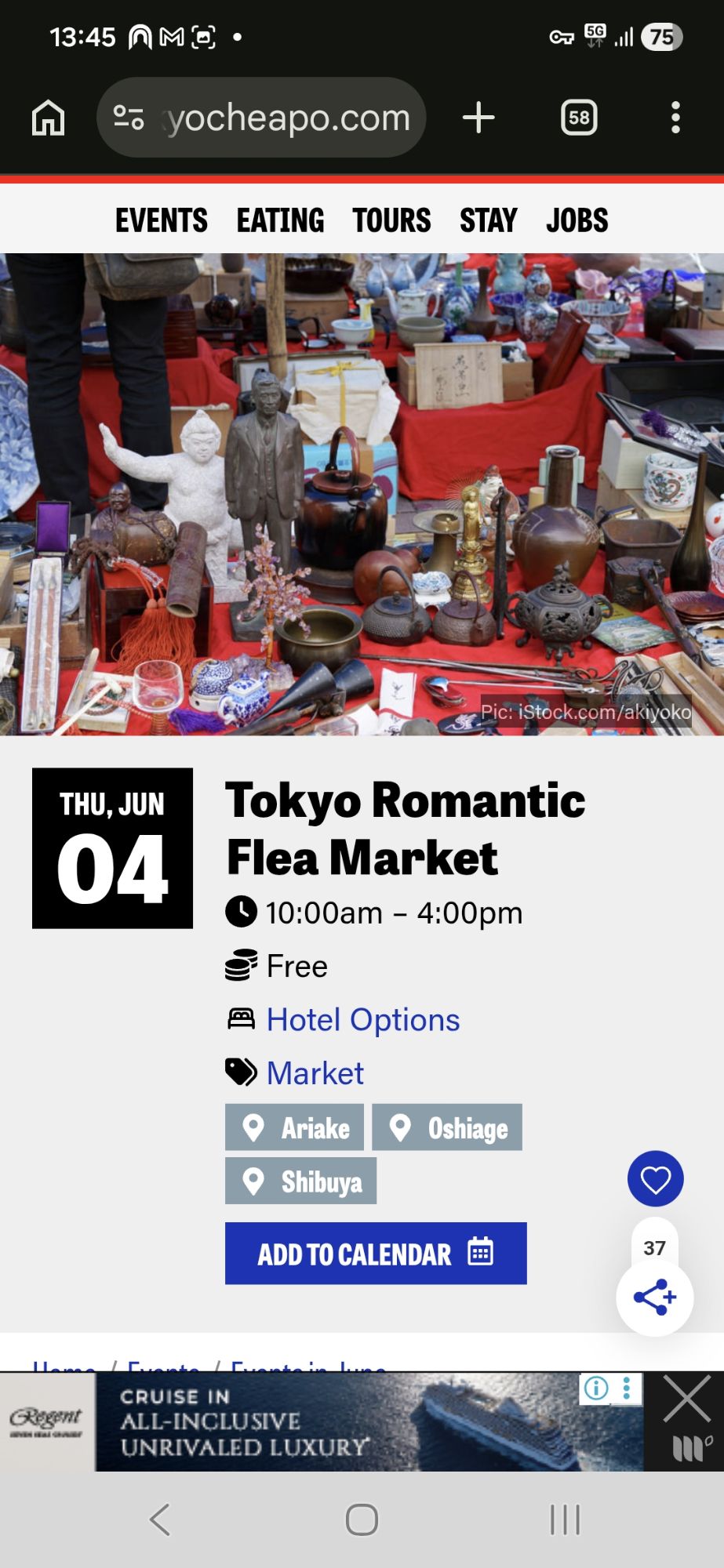
Task: Open a new browser tab
Action: click(478, 118)
